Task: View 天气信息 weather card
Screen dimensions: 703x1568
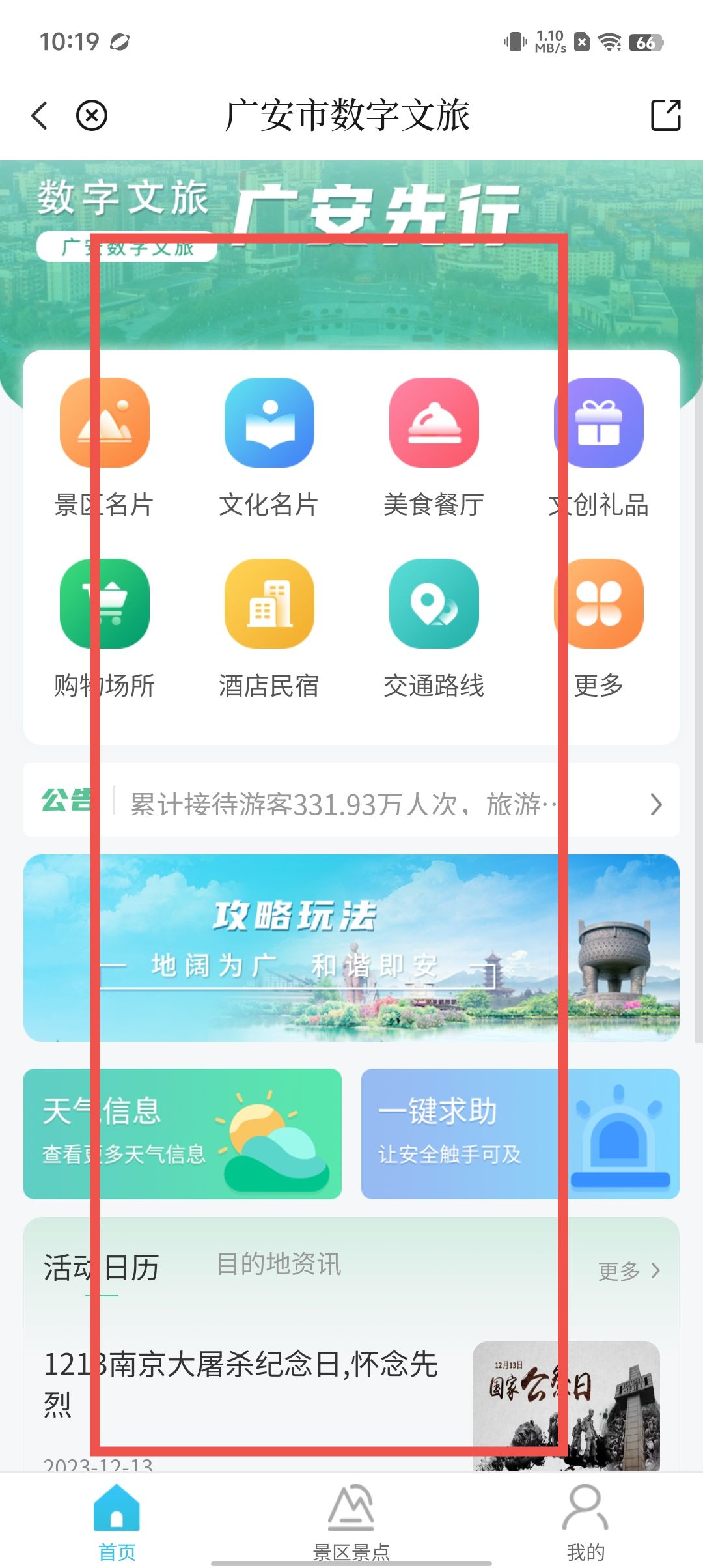Action: pos(182,1134)
